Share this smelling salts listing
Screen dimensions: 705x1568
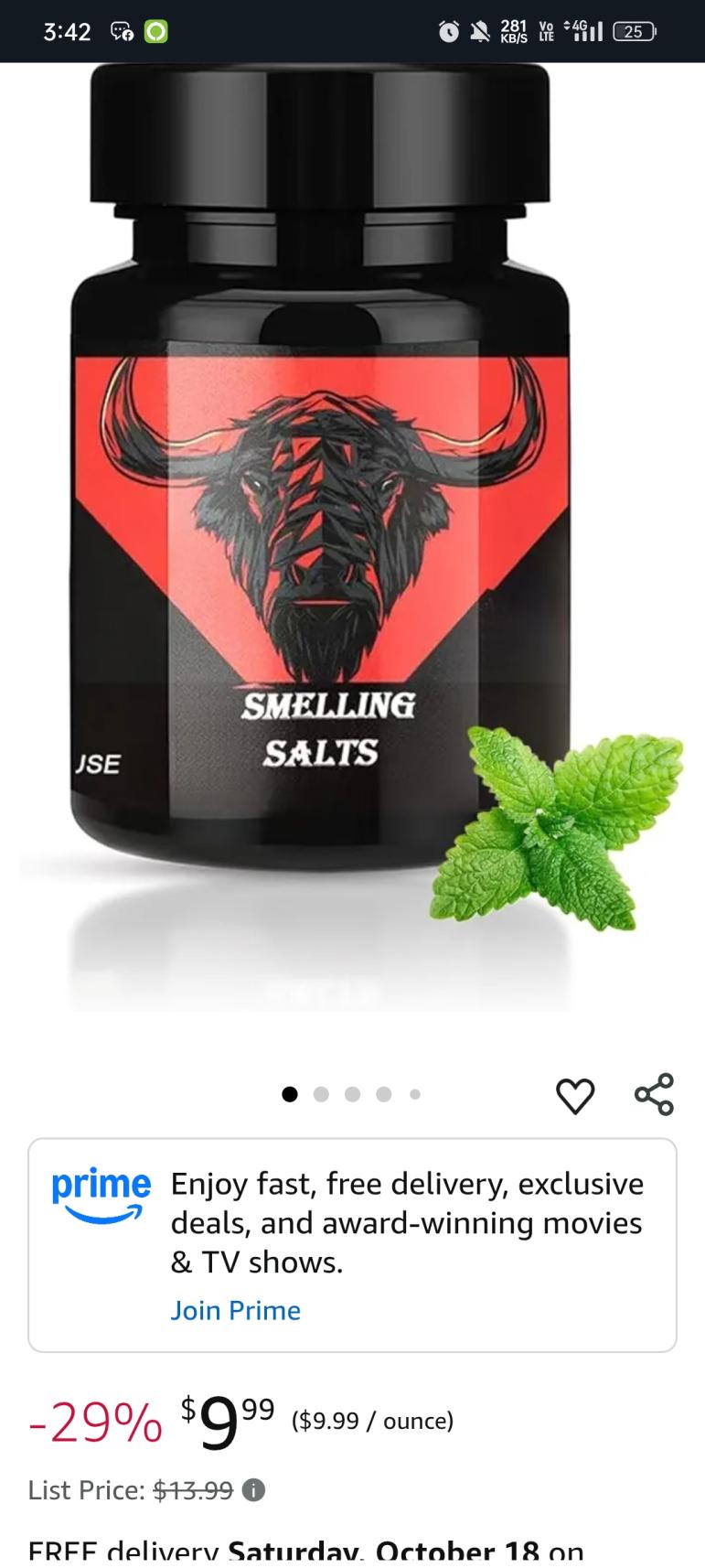[654, 1094]
